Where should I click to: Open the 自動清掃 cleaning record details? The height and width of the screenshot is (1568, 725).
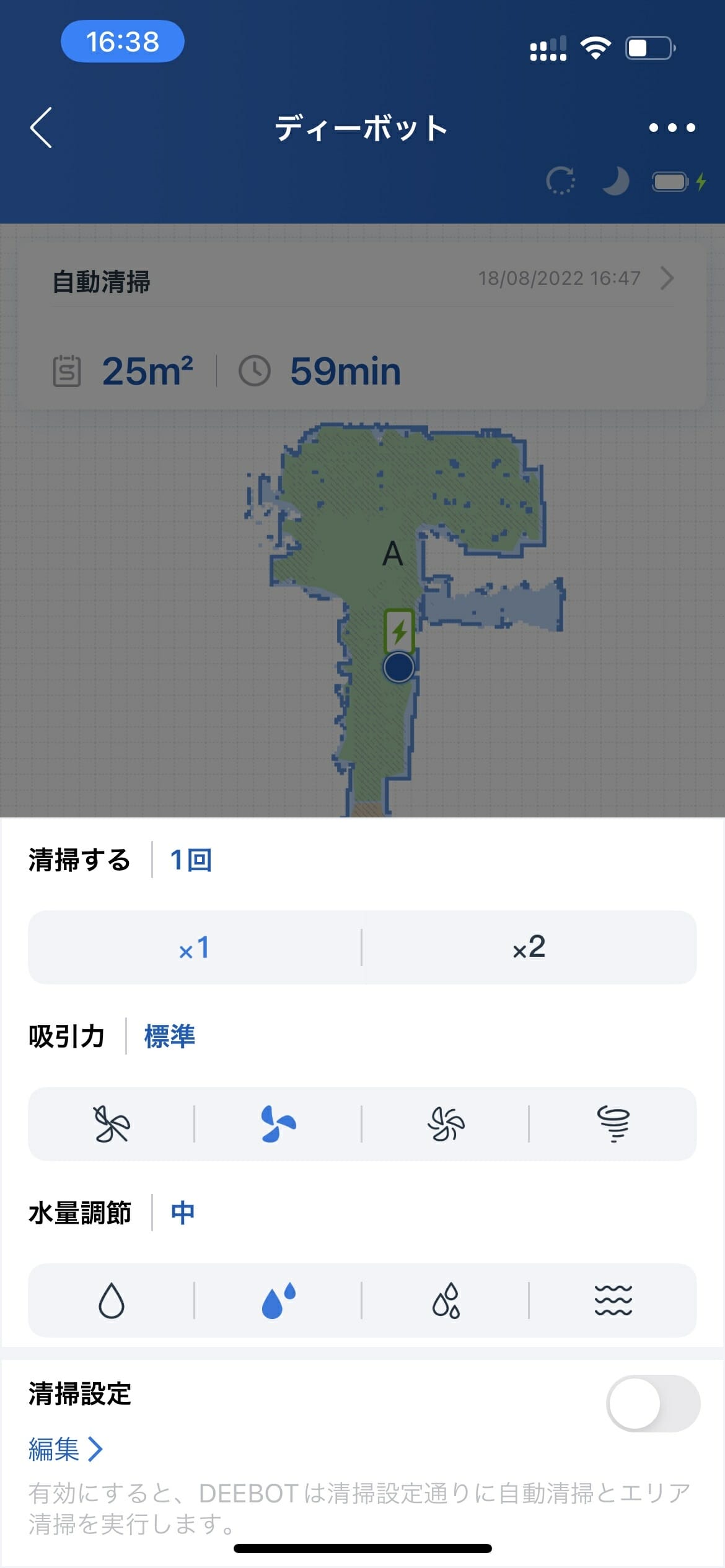(x=362, y=279)
